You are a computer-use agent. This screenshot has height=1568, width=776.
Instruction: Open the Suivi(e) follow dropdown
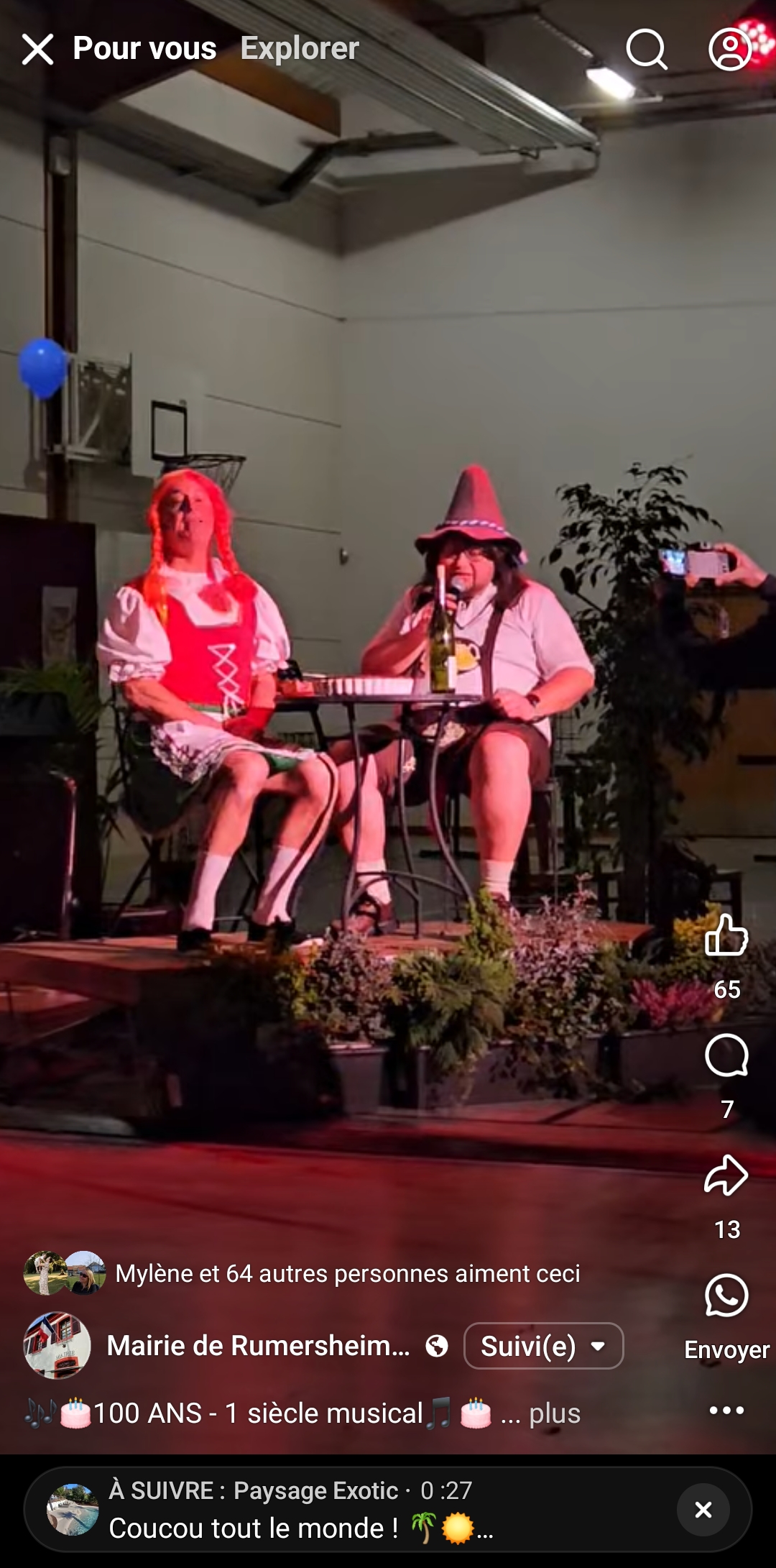[x=543, y=1346]
